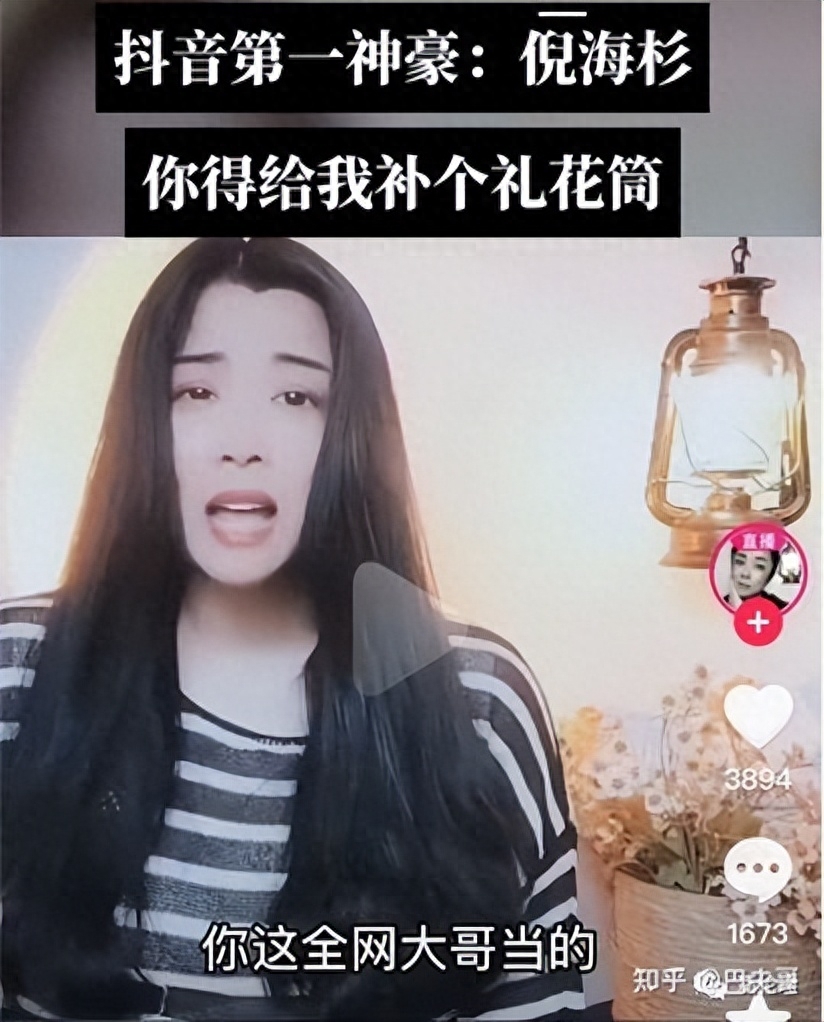Like the video with the heart icon
Screen dimensions: 824x1022
point(758,715)
